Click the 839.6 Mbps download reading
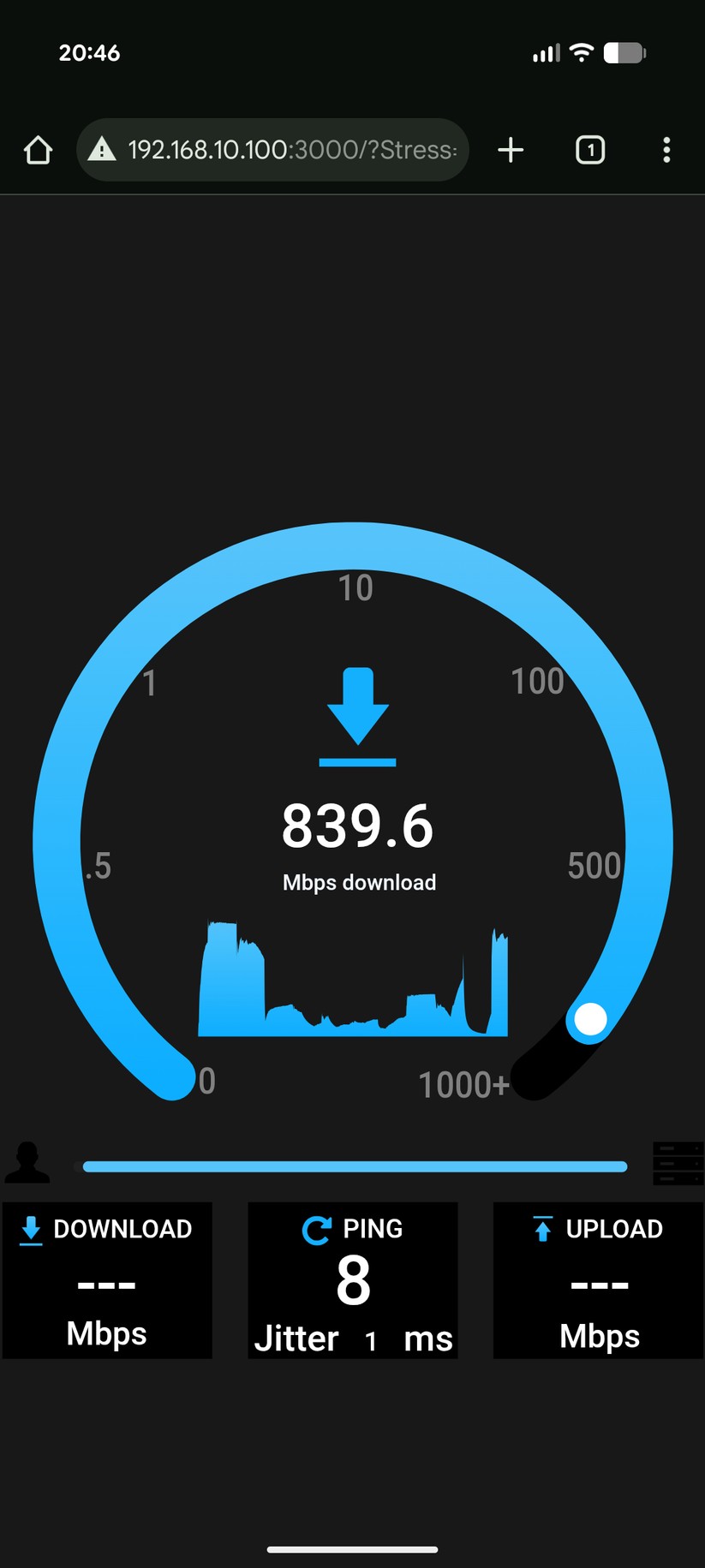Image resolution: width=705 pixels, height=1568 pixels. click(x=357, y=825)
